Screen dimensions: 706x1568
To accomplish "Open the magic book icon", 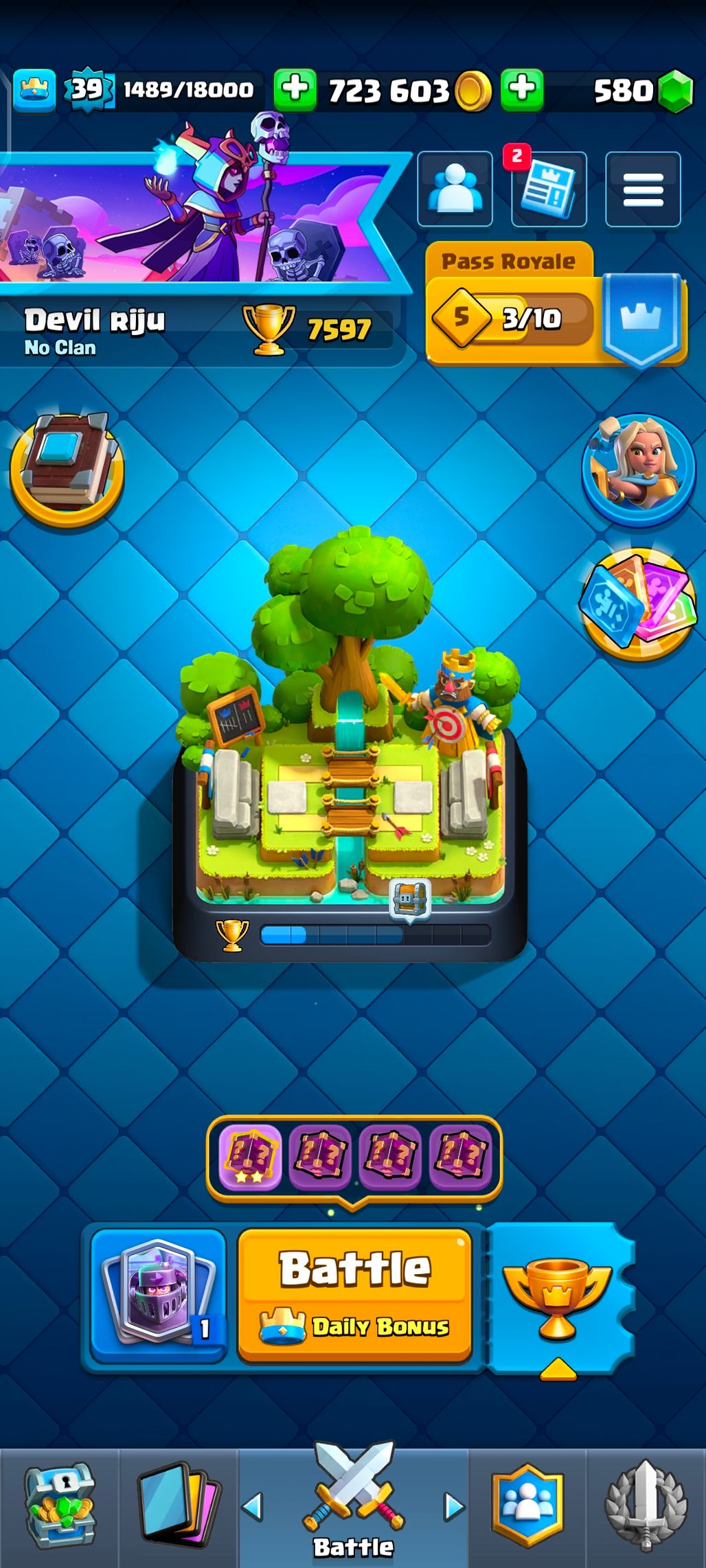I will click(x=67, y=469).
